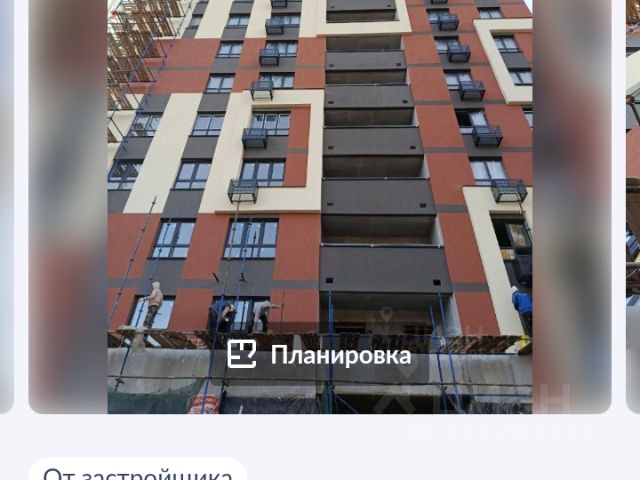Select the От застройщика chip
640x480 pixels.
[x=137, y=472]
